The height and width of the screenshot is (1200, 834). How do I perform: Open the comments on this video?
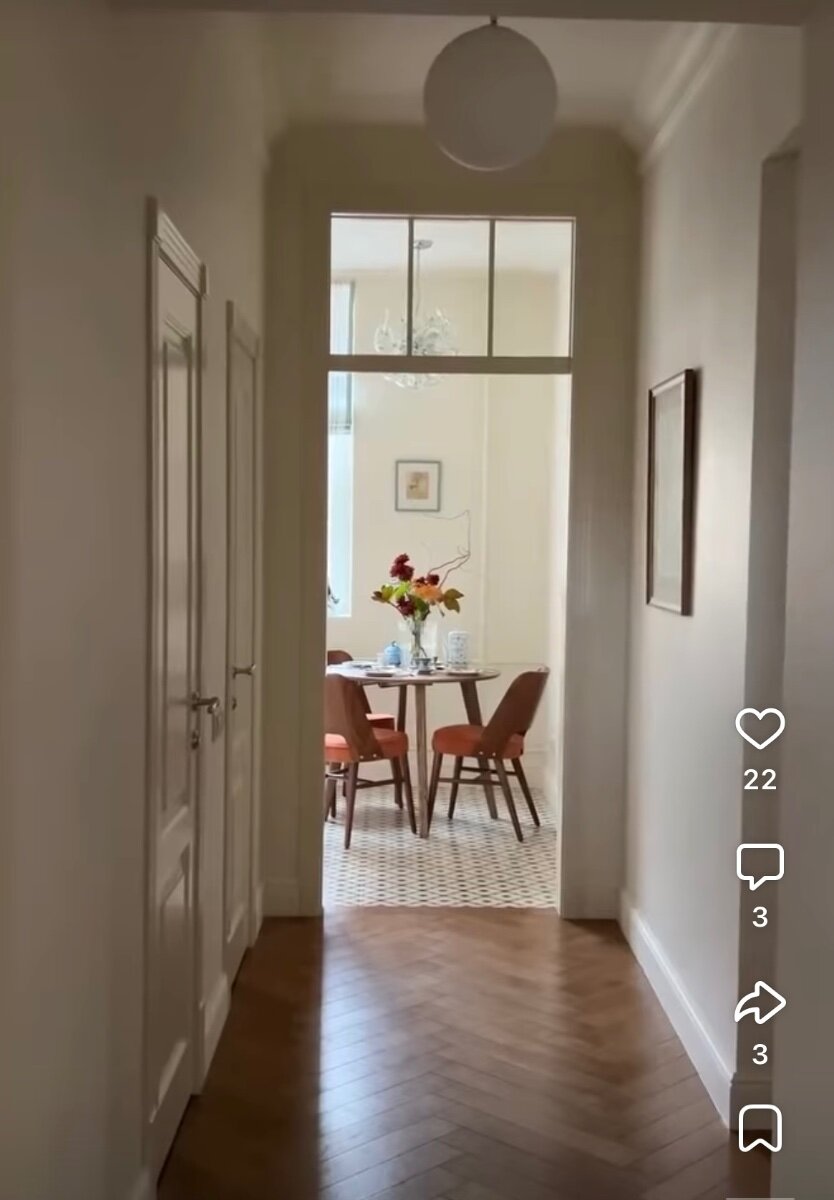[x=760, y=866]
